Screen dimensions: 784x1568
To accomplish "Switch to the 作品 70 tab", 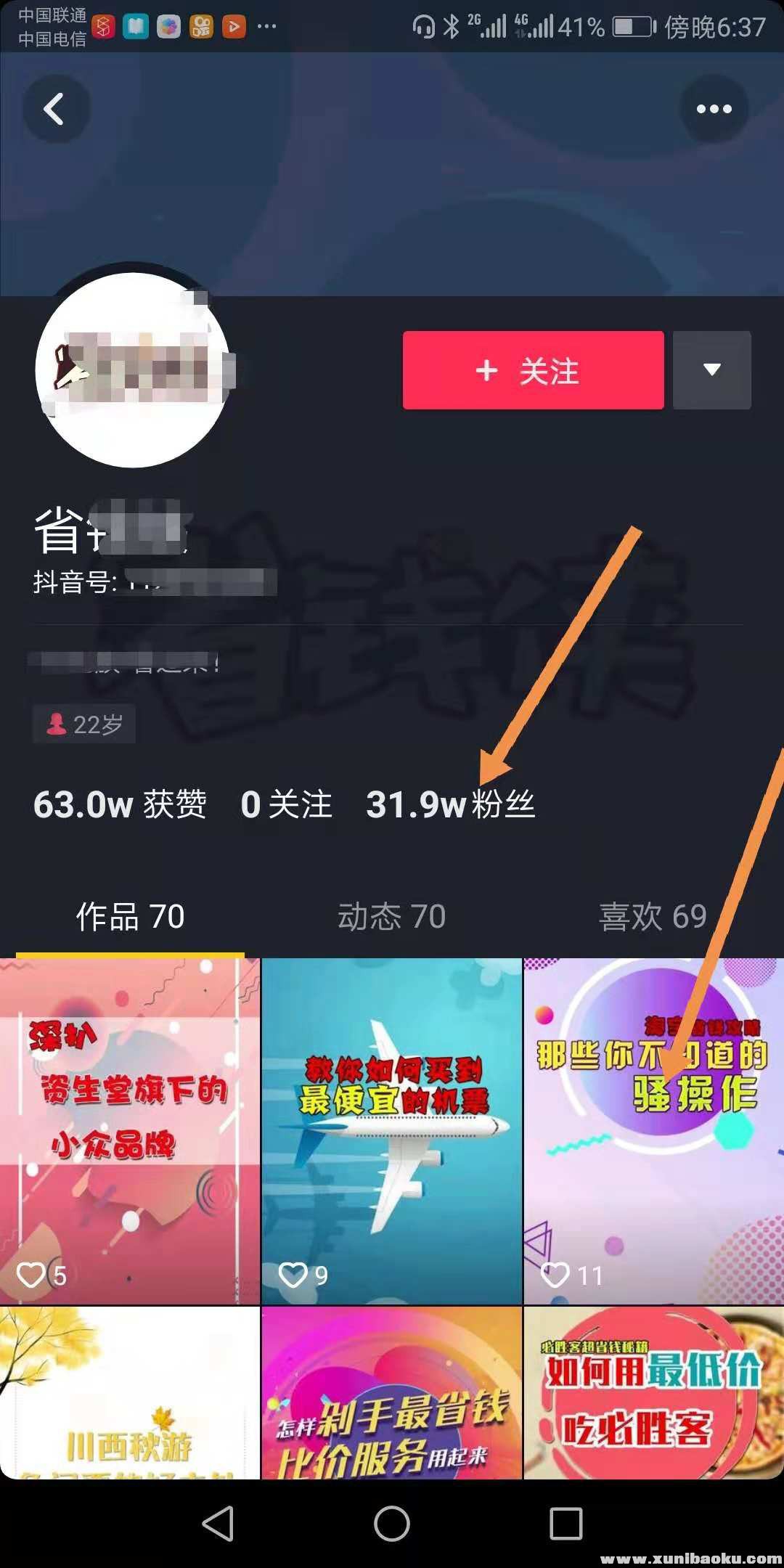I will coord(131,917).
